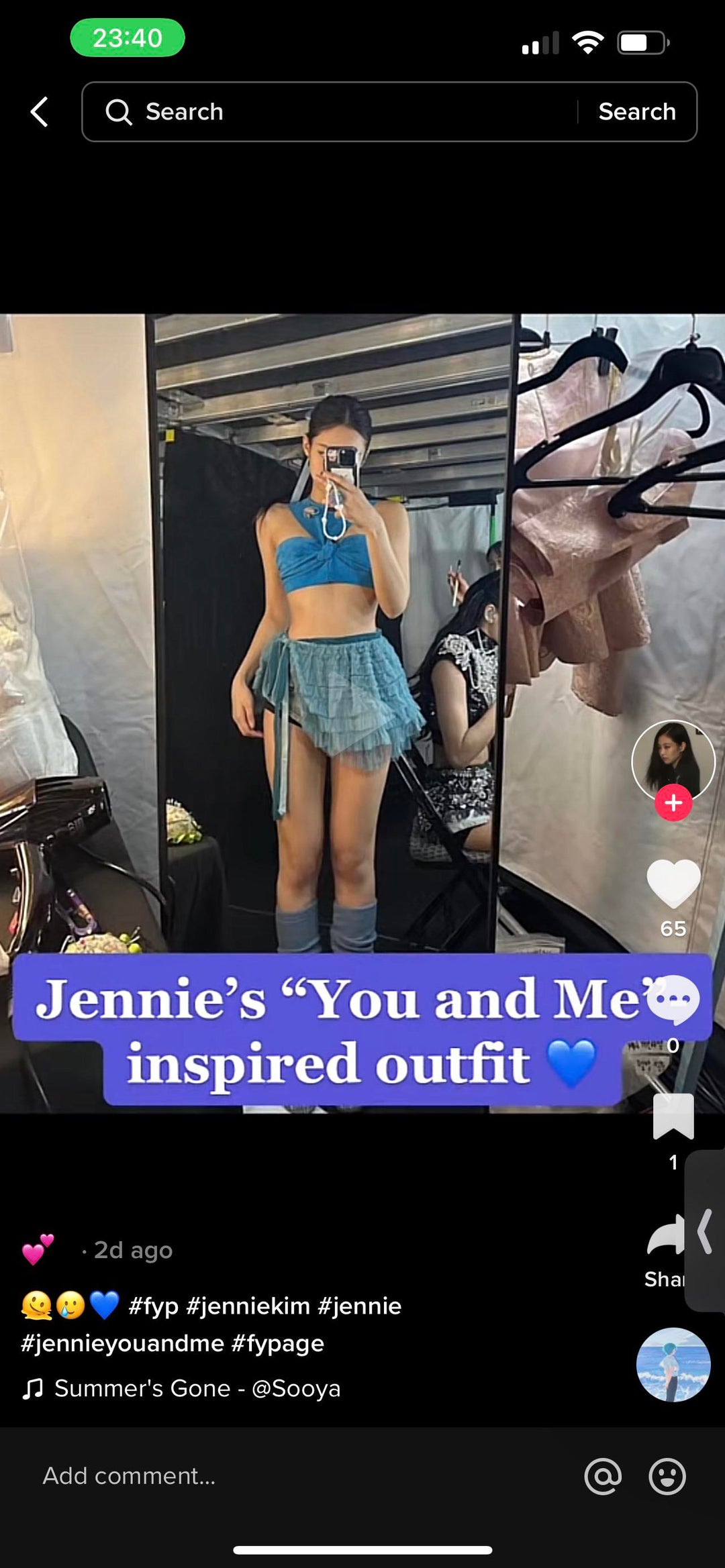The image size is (725, 1568).
Task: Tap the search input field
Action: [336, 111]
